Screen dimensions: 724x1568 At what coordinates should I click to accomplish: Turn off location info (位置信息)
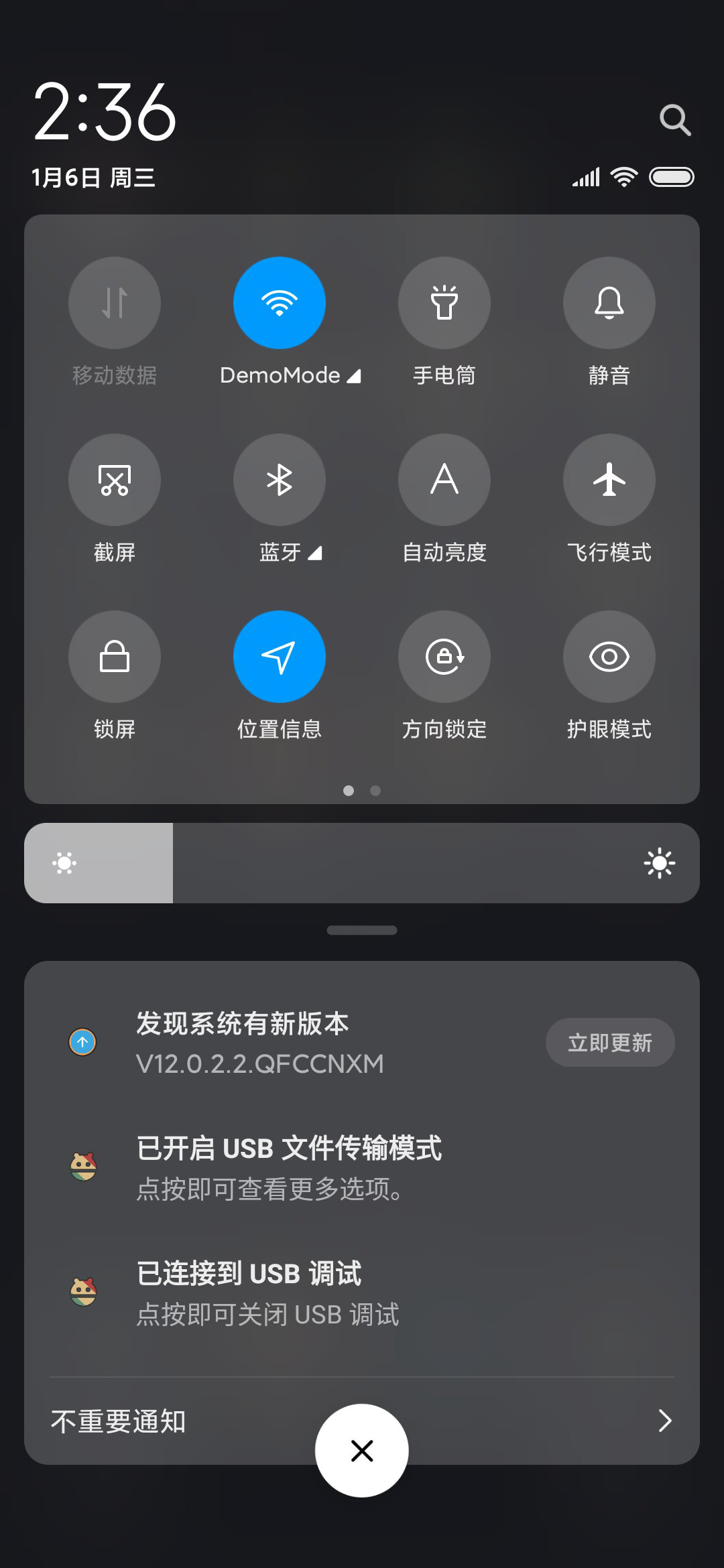click(280, 657)
